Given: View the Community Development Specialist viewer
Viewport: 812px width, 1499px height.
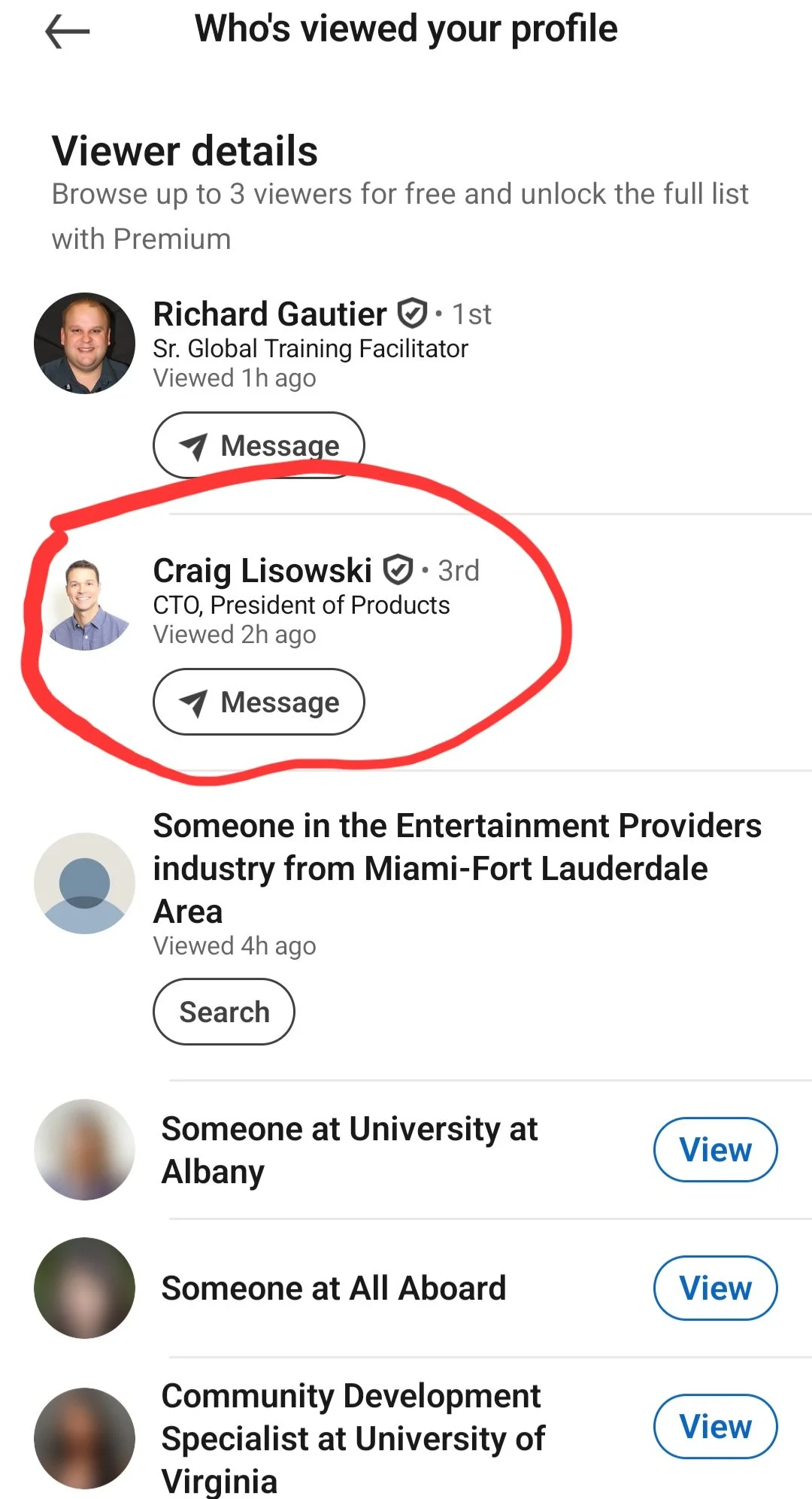Looking at the screenshot, I should coord(715,1426).
